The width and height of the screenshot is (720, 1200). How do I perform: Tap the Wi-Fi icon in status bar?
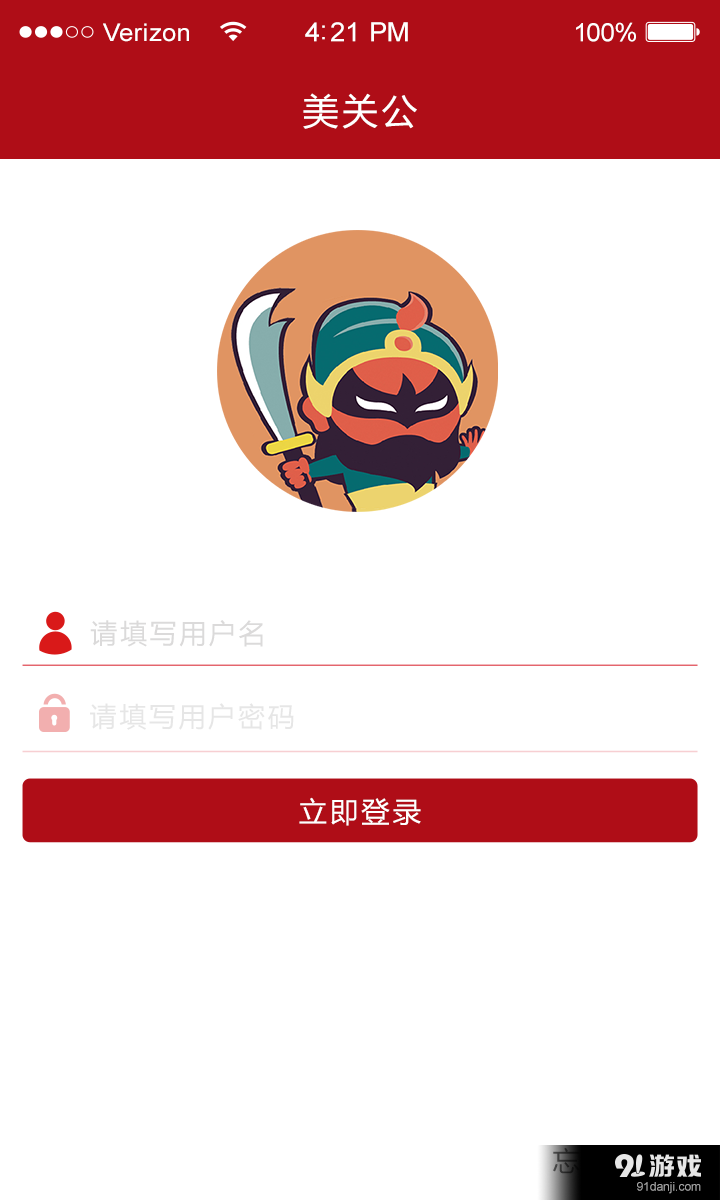pos(233,31)
